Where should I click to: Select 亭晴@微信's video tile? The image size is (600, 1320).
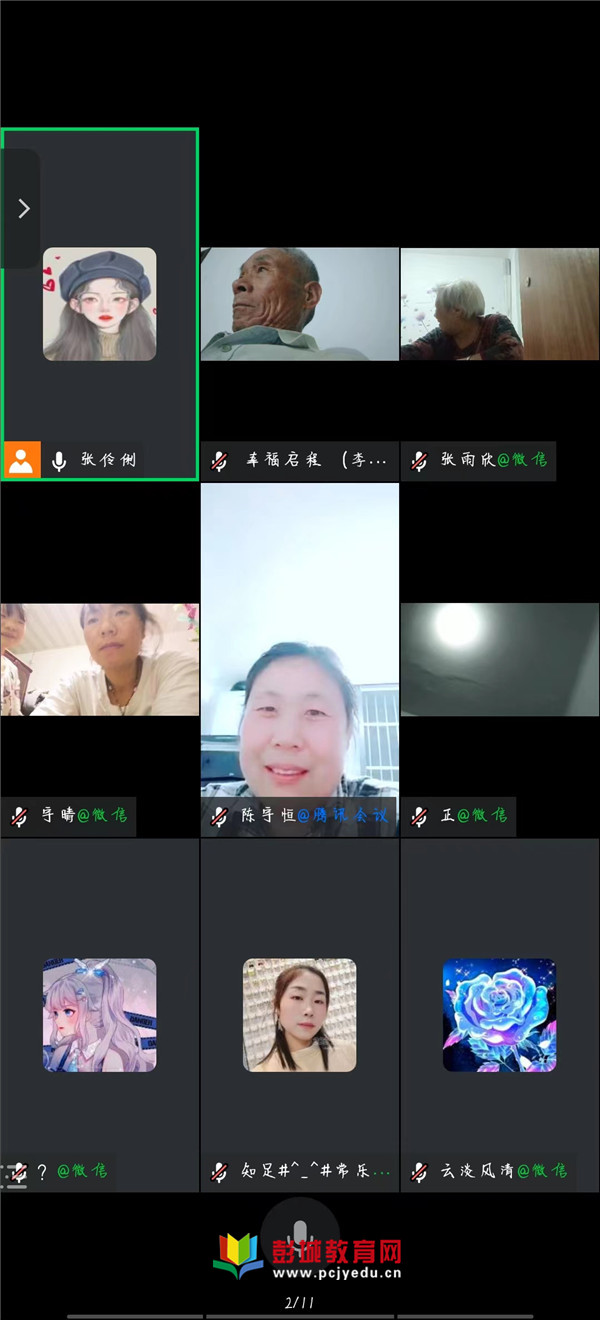click(x=100, y=660)
